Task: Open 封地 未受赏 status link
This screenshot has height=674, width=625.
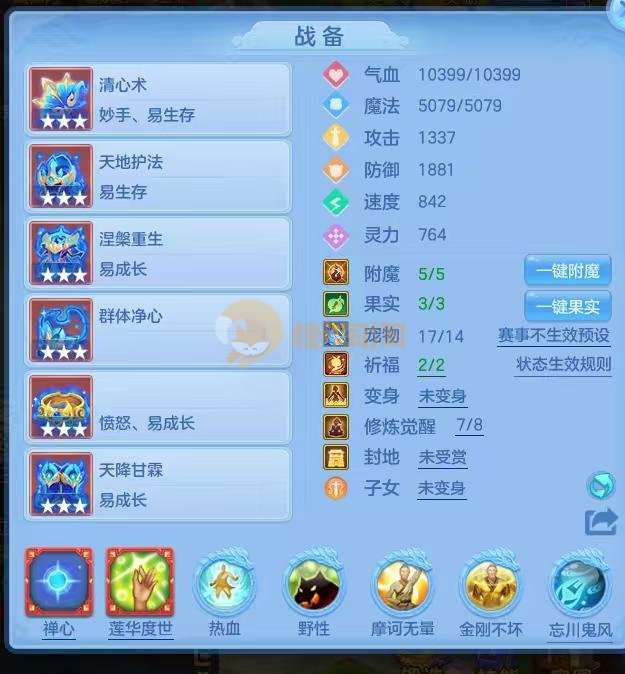Action: pyautogui.click(x=442, y=457)
